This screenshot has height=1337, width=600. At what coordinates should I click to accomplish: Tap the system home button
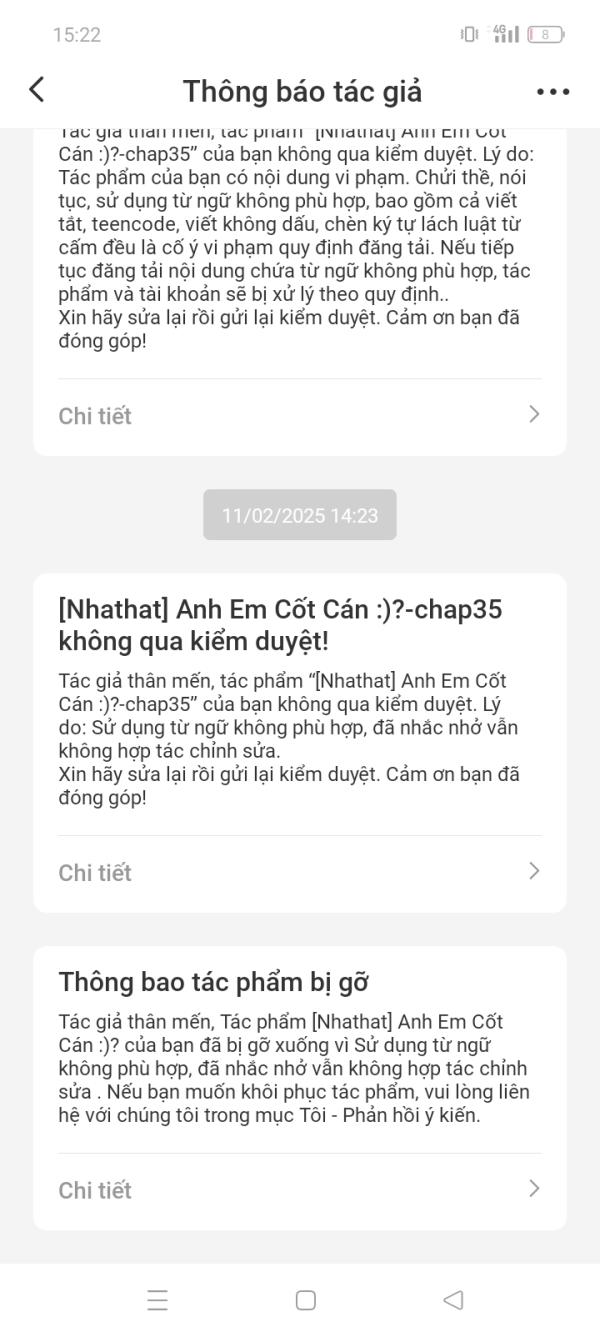306,1300
